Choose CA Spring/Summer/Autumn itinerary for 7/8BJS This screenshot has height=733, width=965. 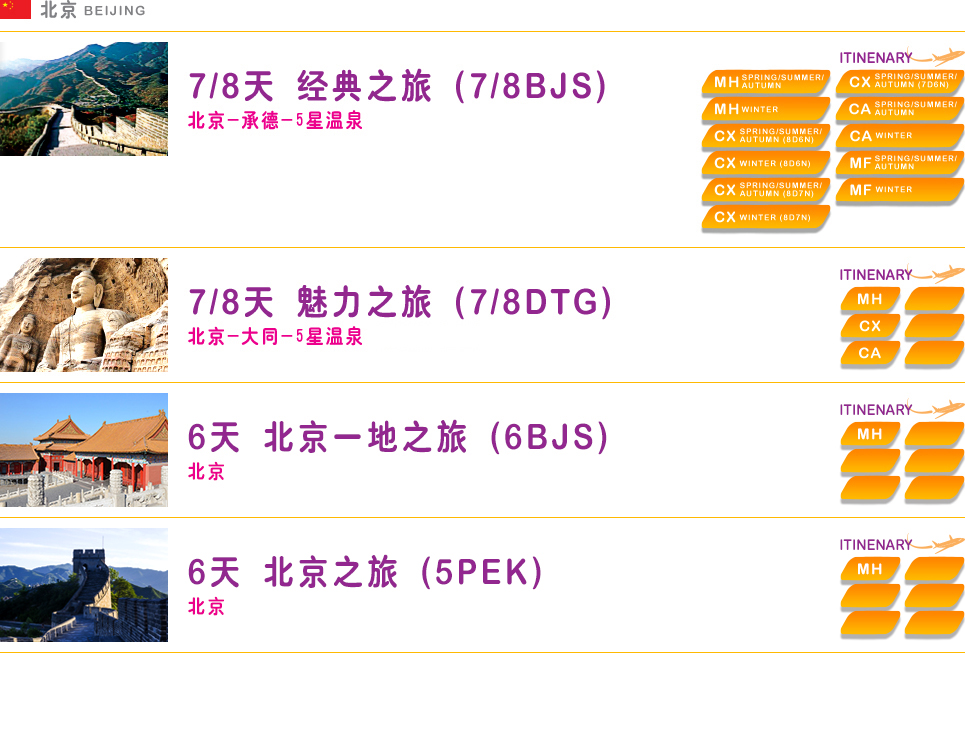point(900,109)
